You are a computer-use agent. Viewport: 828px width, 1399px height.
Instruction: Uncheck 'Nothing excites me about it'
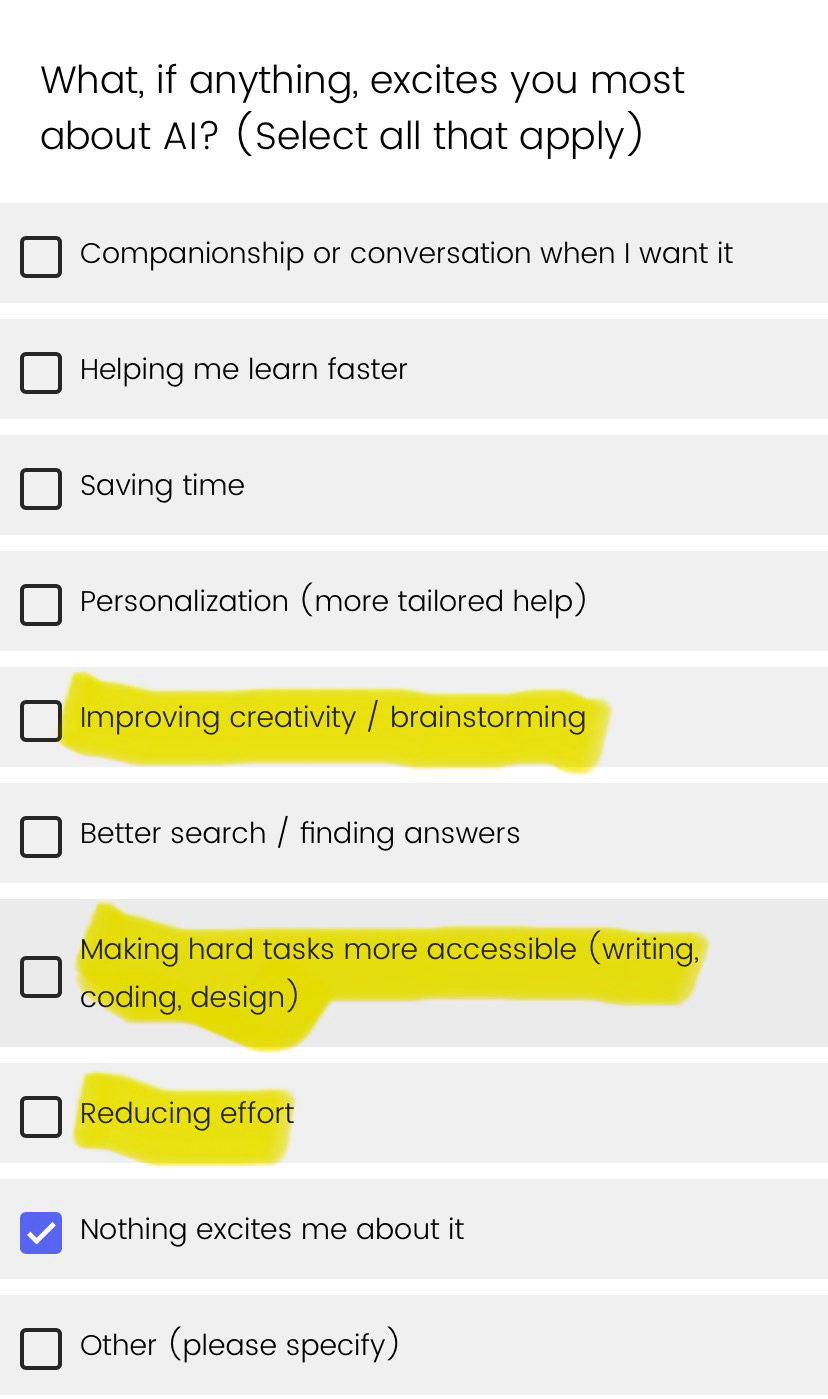(41, 1232)
